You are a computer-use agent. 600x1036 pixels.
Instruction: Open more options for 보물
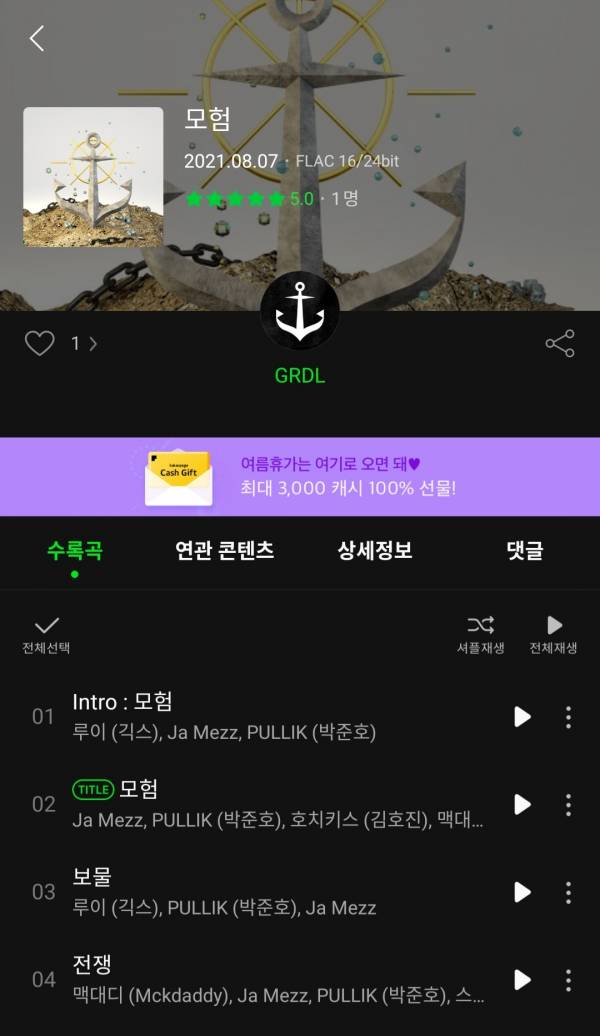(568, 892)
